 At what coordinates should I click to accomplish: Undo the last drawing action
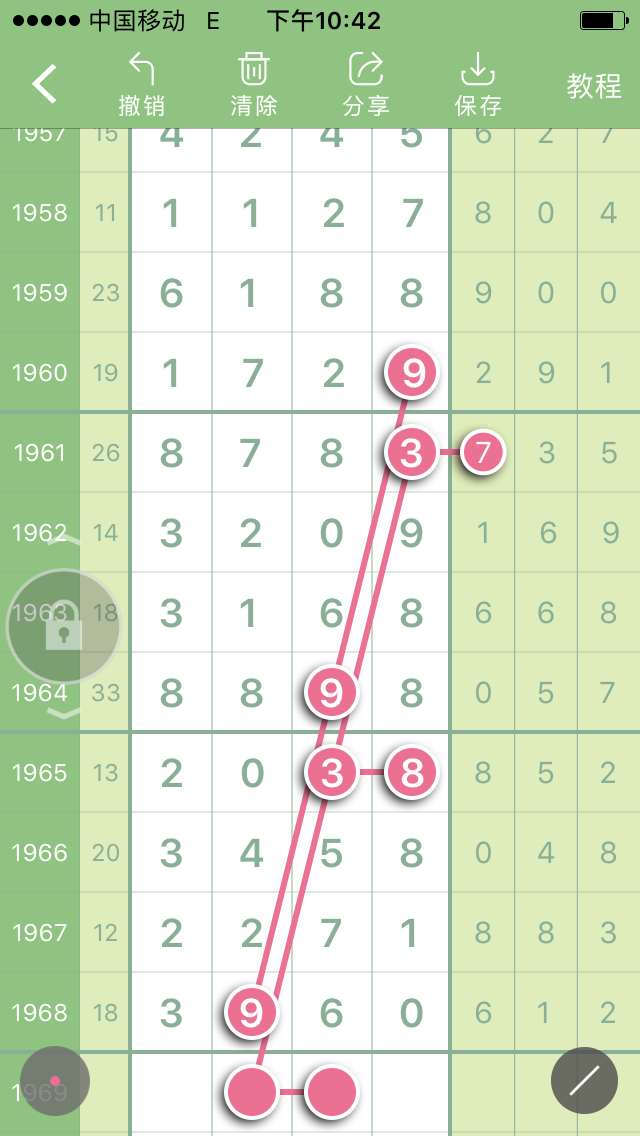click(142, 85)
